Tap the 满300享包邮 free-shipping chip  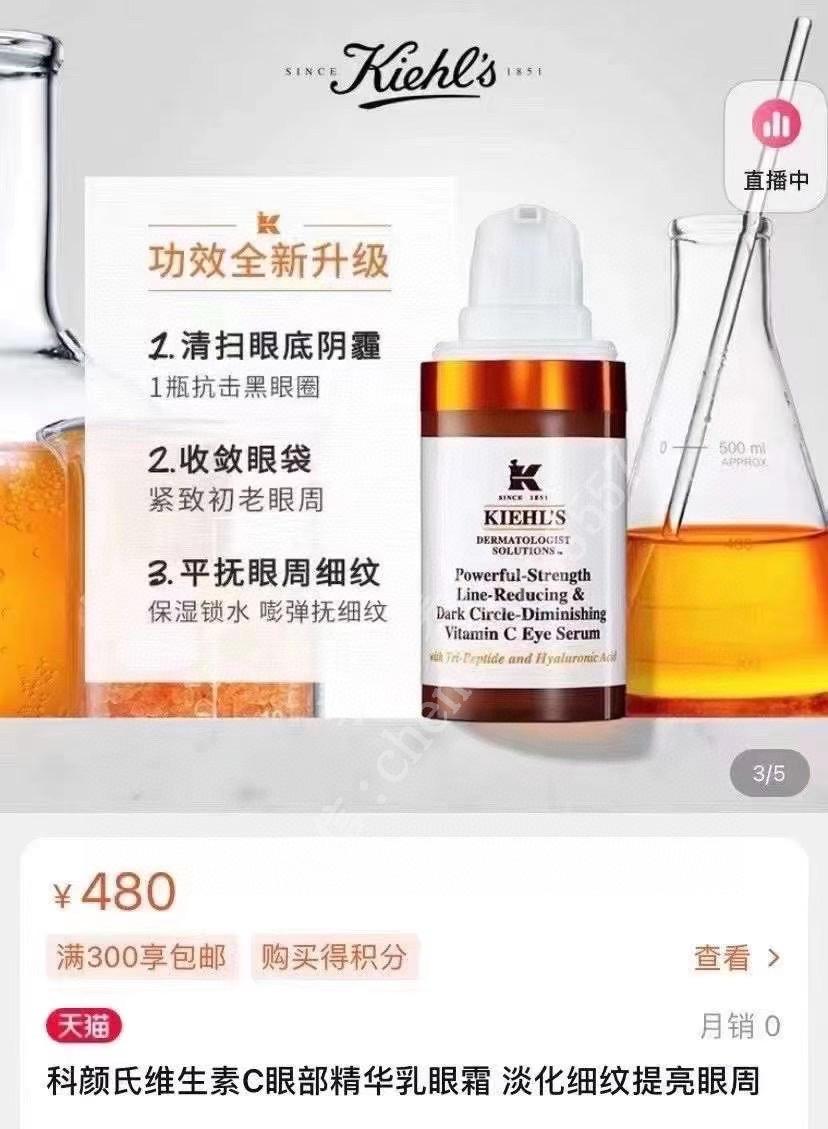pyautogui.click(x=141, y=957)
